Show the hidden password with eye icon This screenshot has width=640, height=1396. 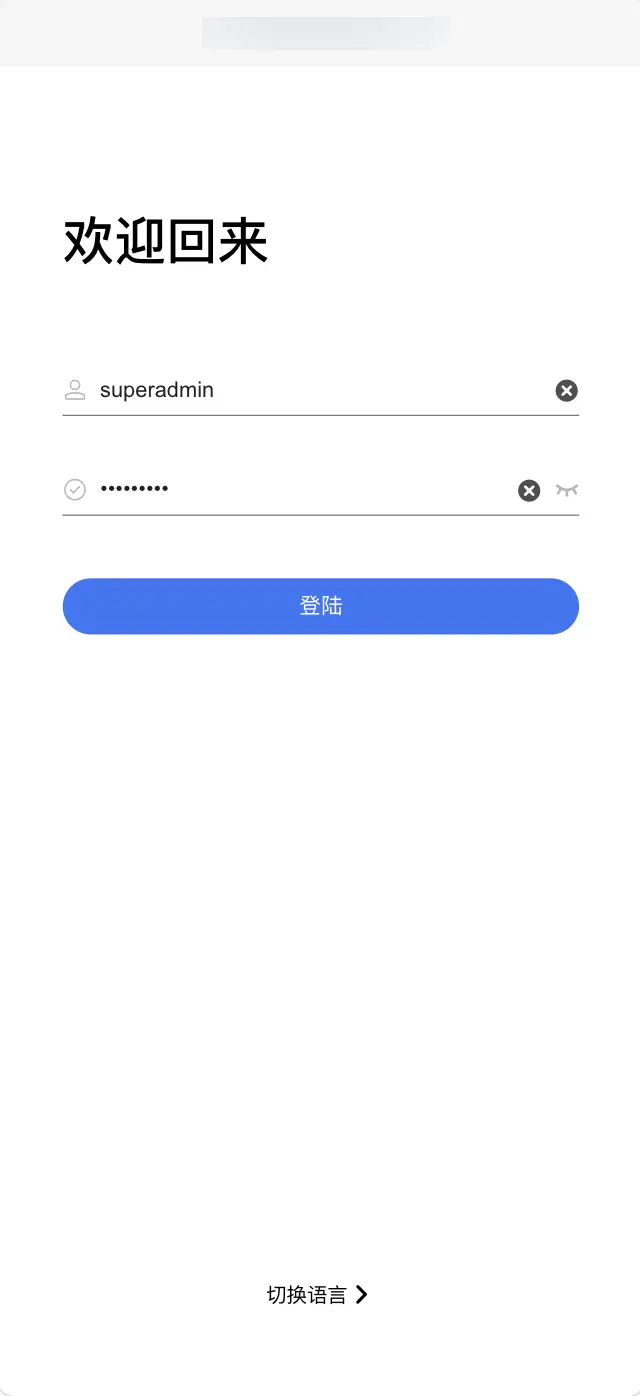click(x=567, y=490)
